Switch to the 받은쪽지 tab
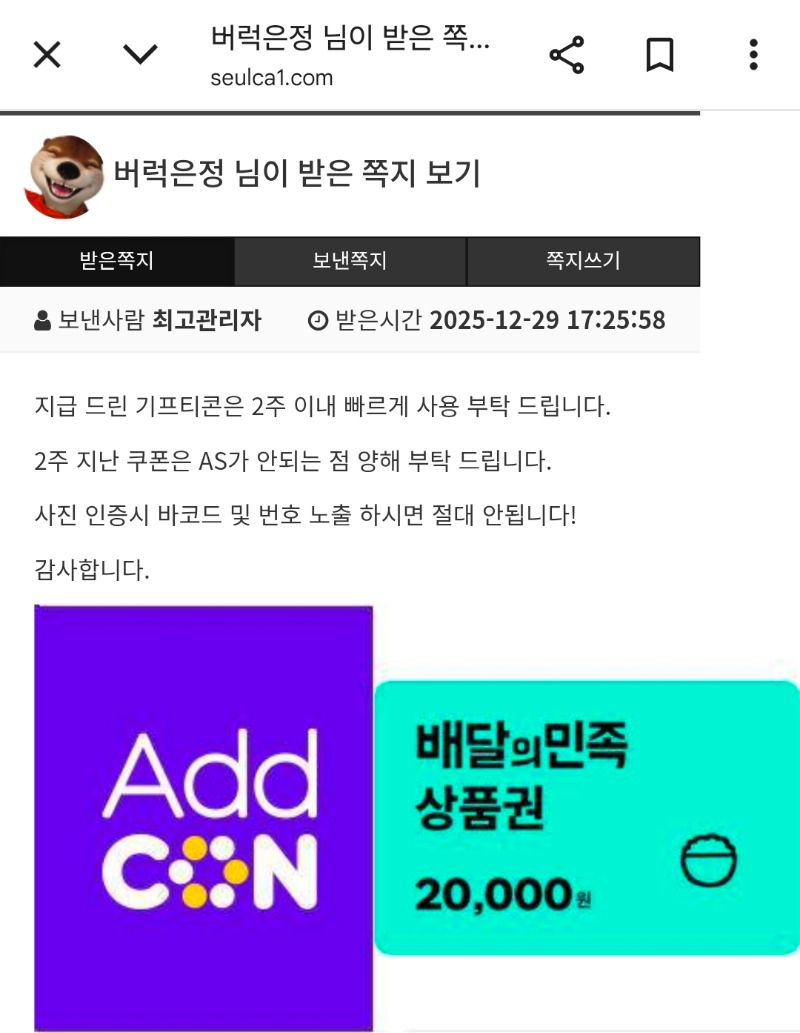Screen dimensions: 800x1033 coord(117,262)
